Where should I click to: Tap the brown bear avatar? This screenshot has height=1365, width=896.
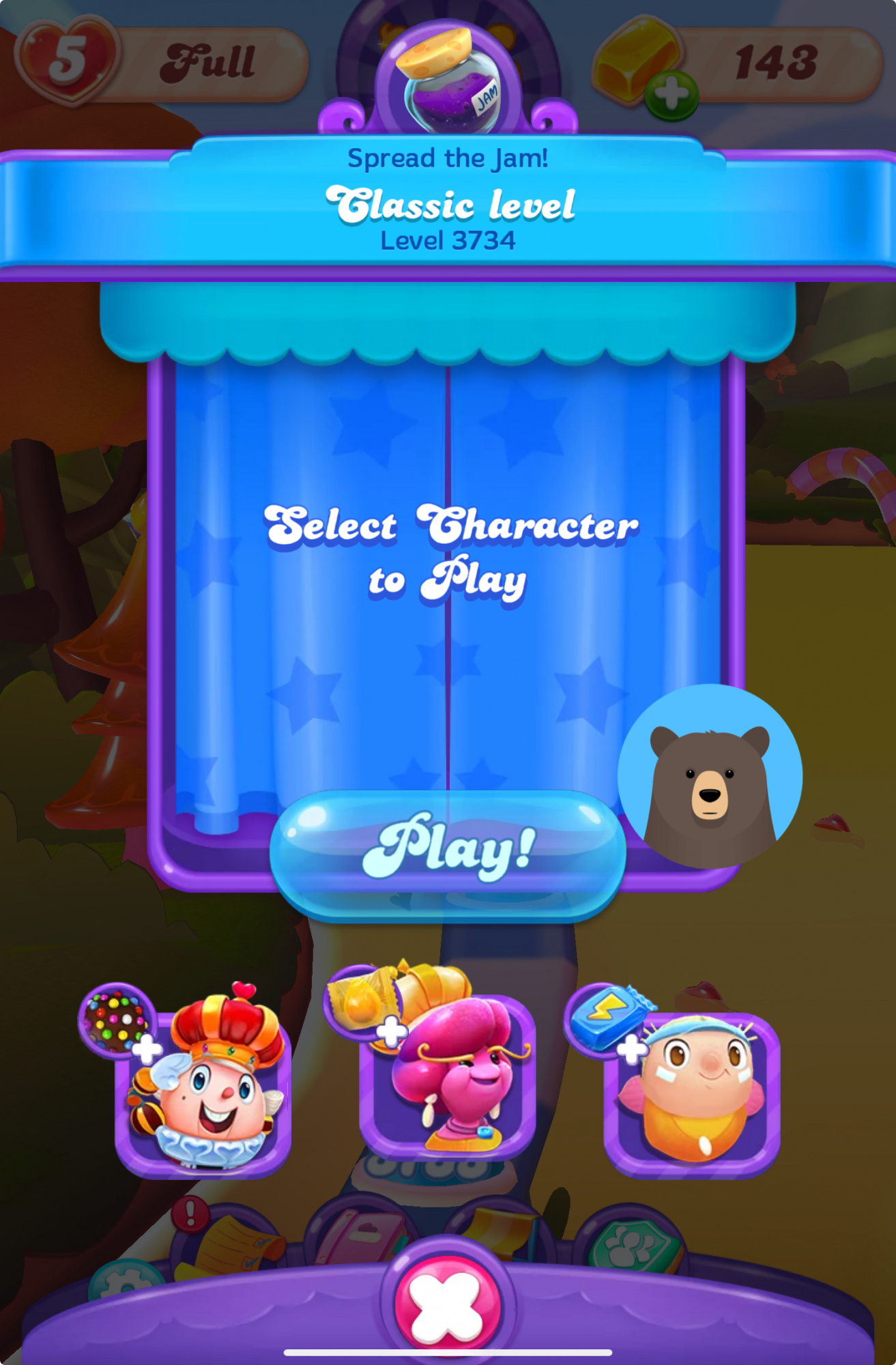[710, 777]
